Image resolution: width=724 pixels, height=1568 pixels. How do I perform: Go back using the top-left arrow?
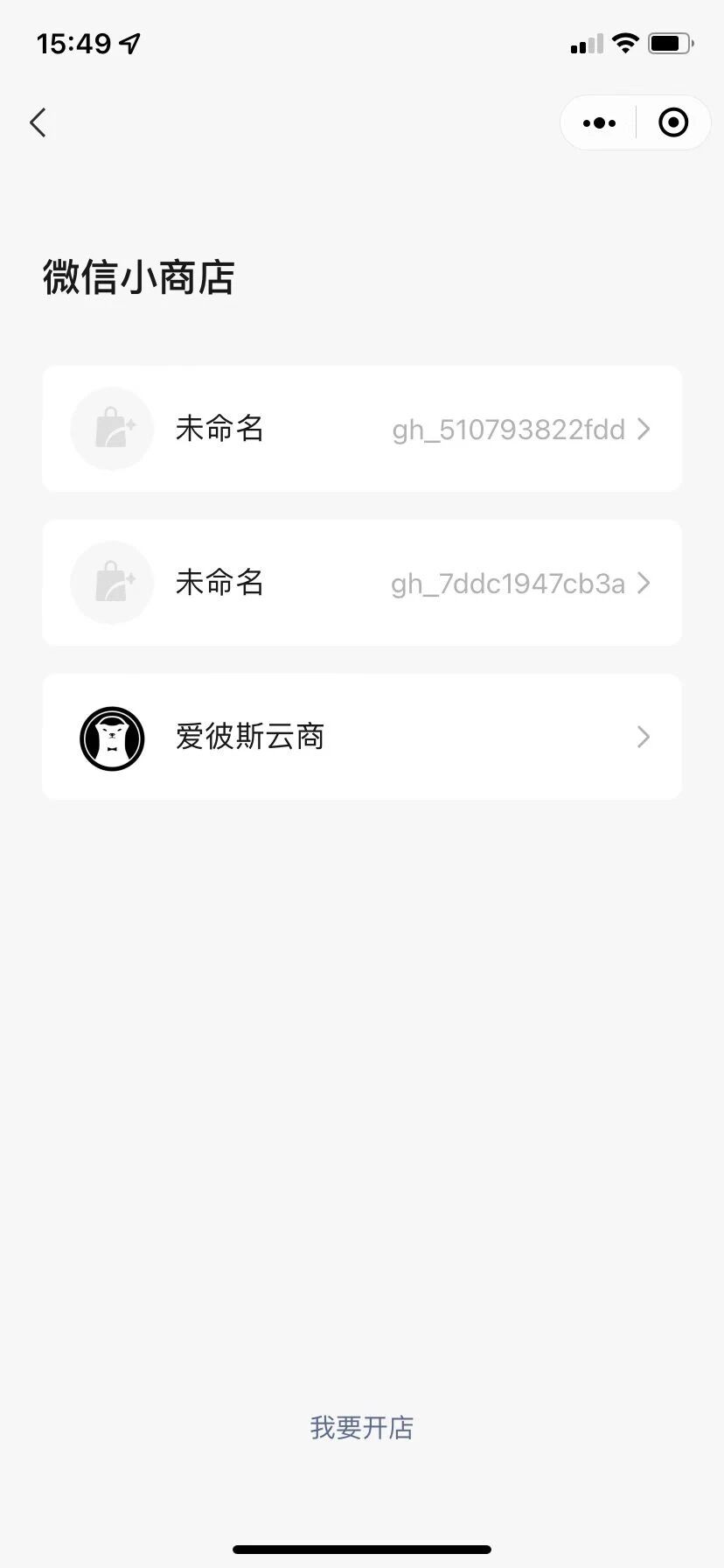click(x=38, y=122)
